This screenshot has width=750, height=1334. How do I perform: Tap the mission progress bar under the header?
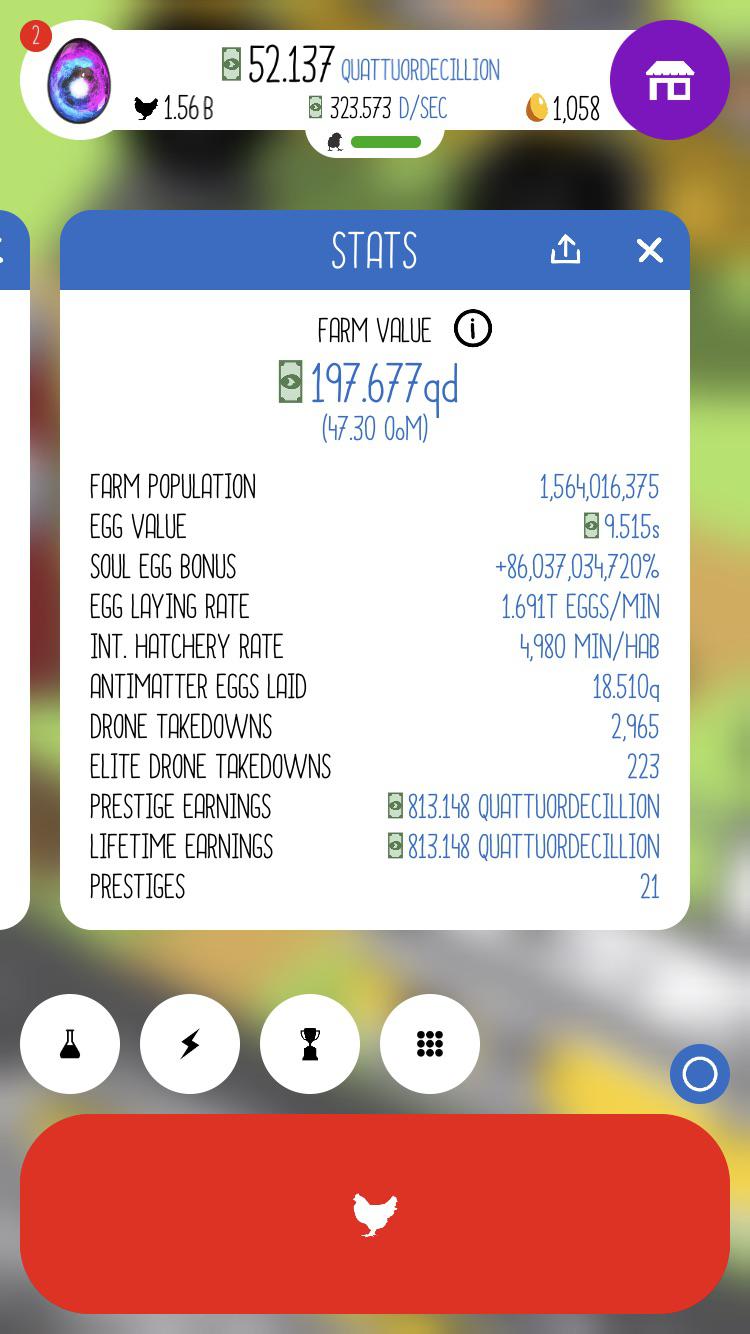pos(388,142)
